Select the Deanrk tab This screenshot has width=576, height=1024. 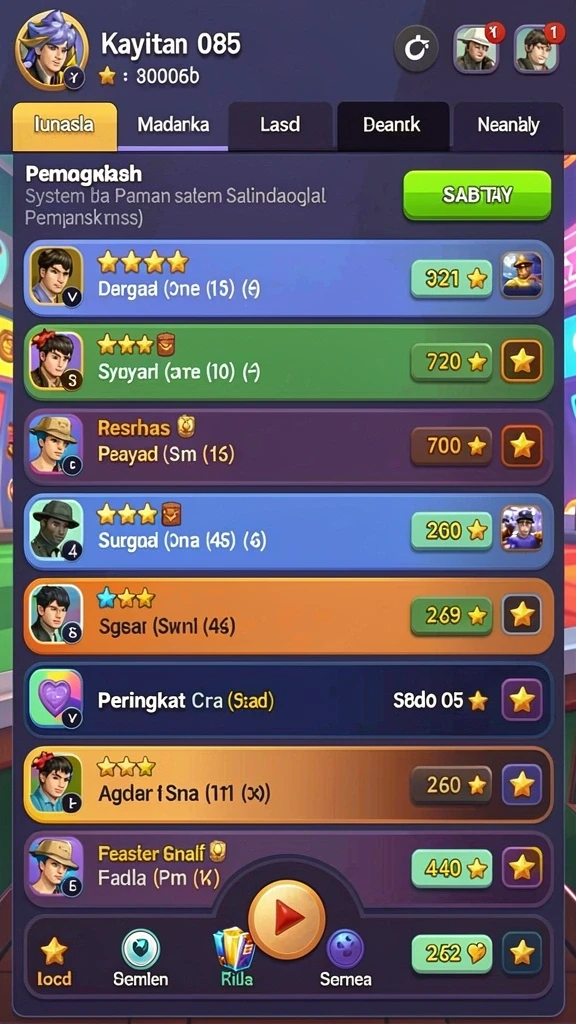pos(392,125)
